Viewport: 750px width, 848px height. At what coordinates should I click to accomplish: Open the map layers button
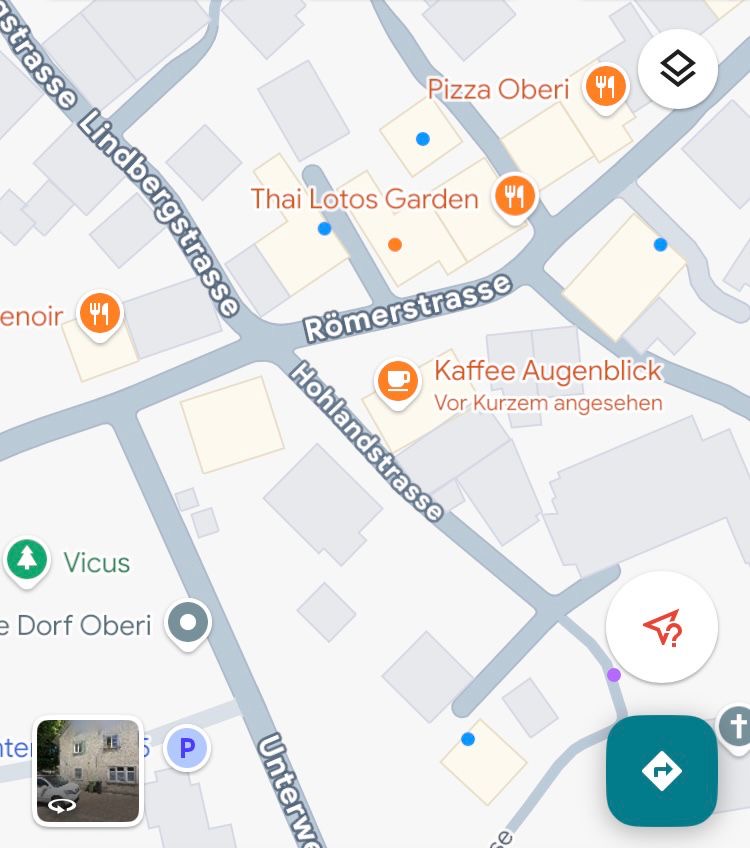[x=677, y=69]
